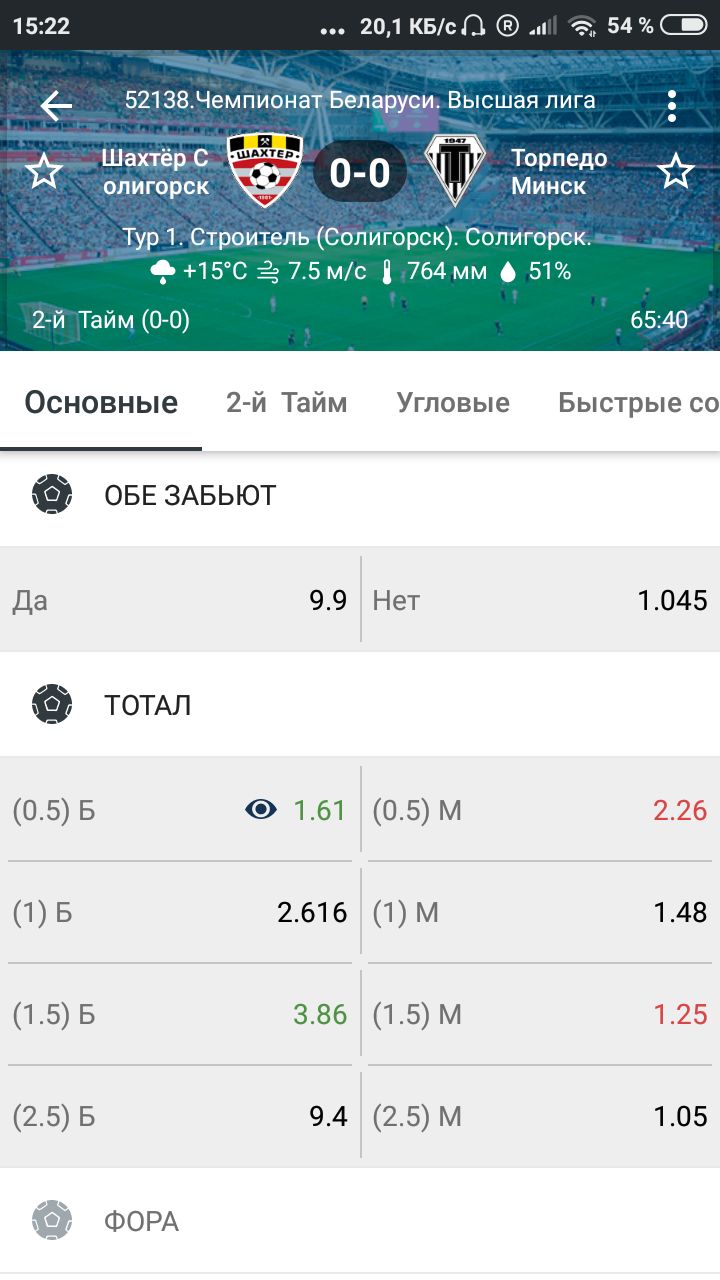Go back using the arrow icon
This screenshot has height=1280, width=720.
click(x=56, y=105)
